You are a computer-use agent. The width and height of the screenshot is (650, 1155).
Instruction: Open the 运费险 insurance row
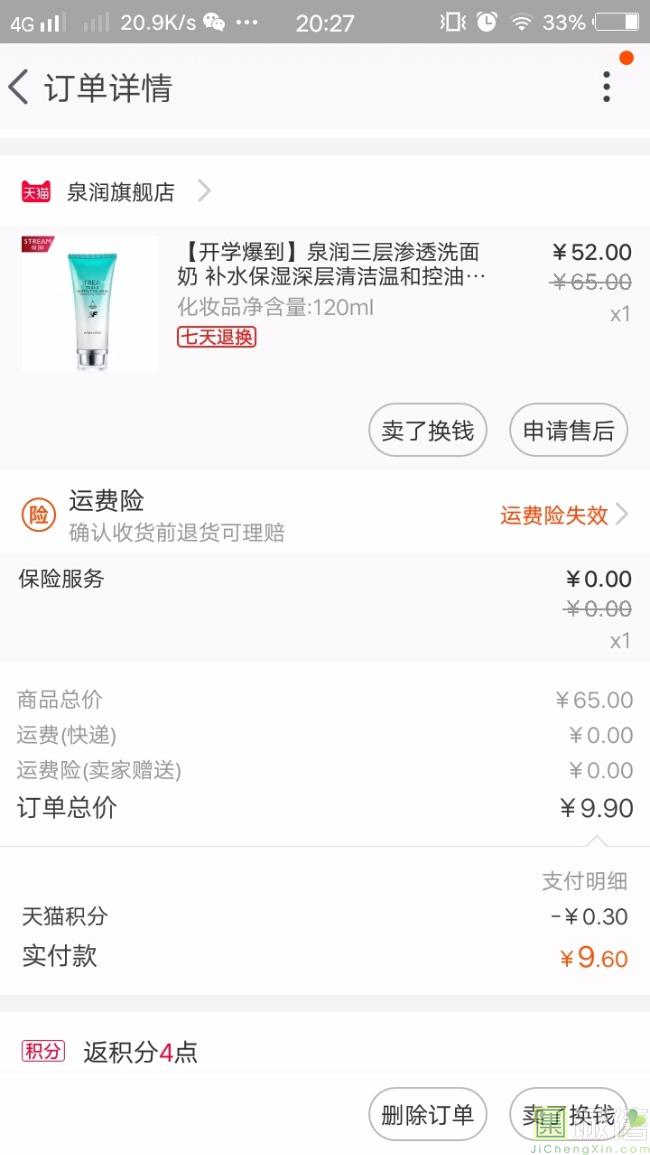click(x=325, y=515)
